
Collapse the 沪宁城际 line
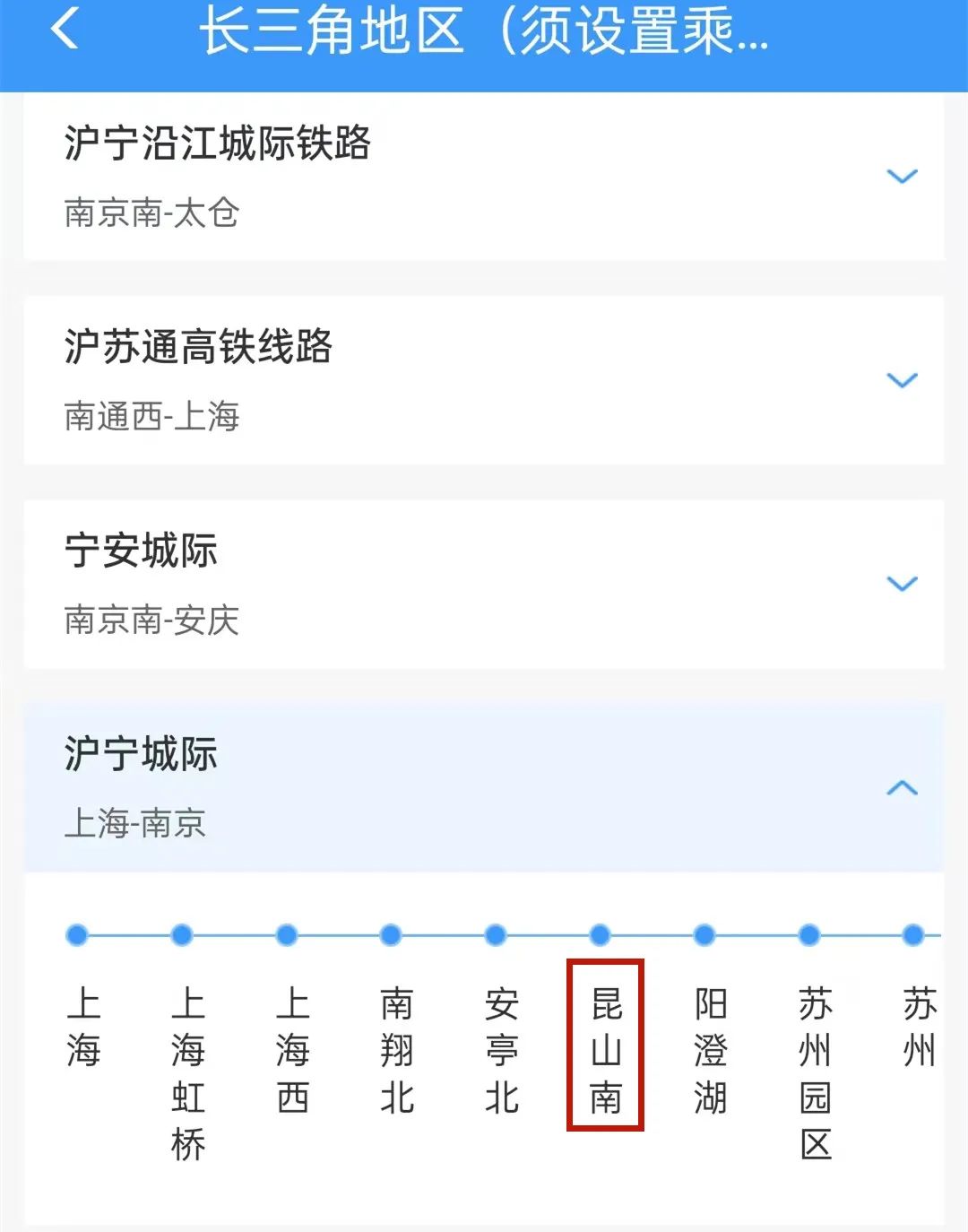coord(901,788)
